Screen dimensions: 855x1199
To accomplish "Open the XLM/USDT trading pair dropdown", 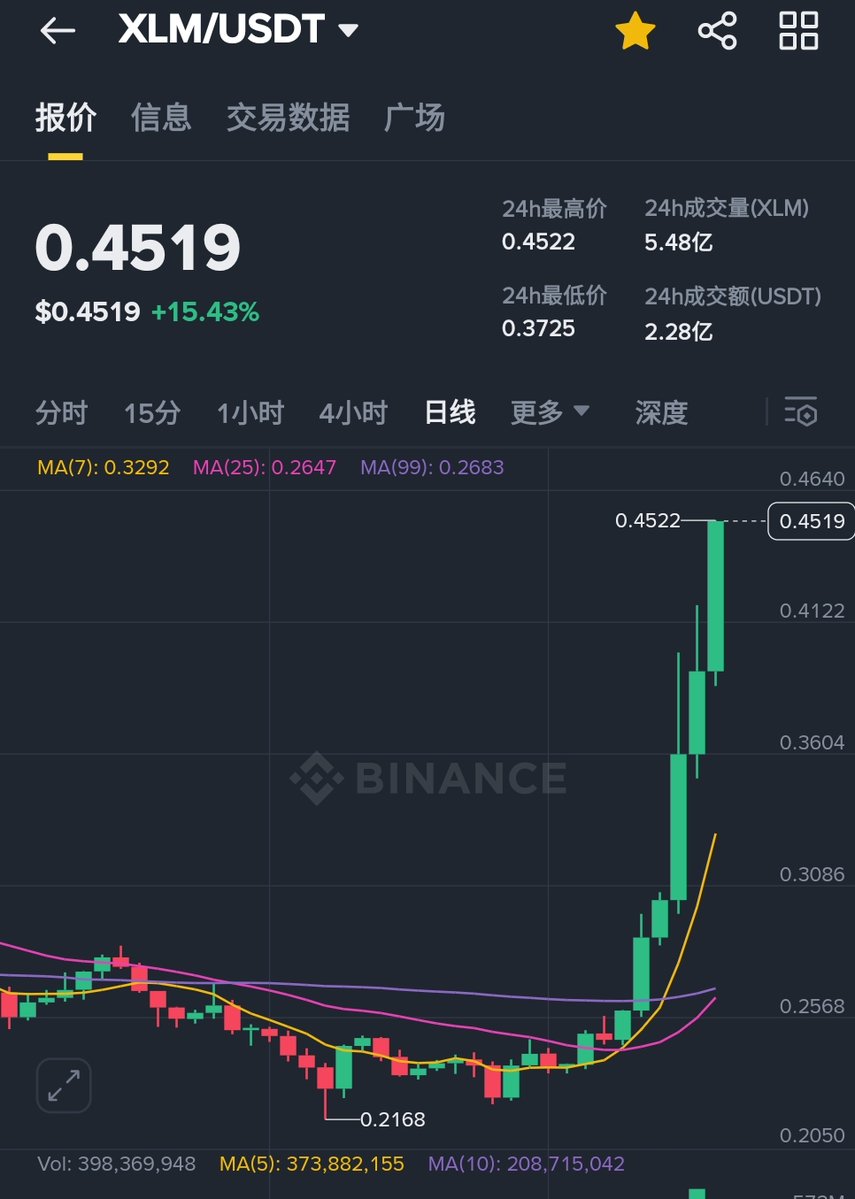I will pyautogui.click(x=238, y=30).
